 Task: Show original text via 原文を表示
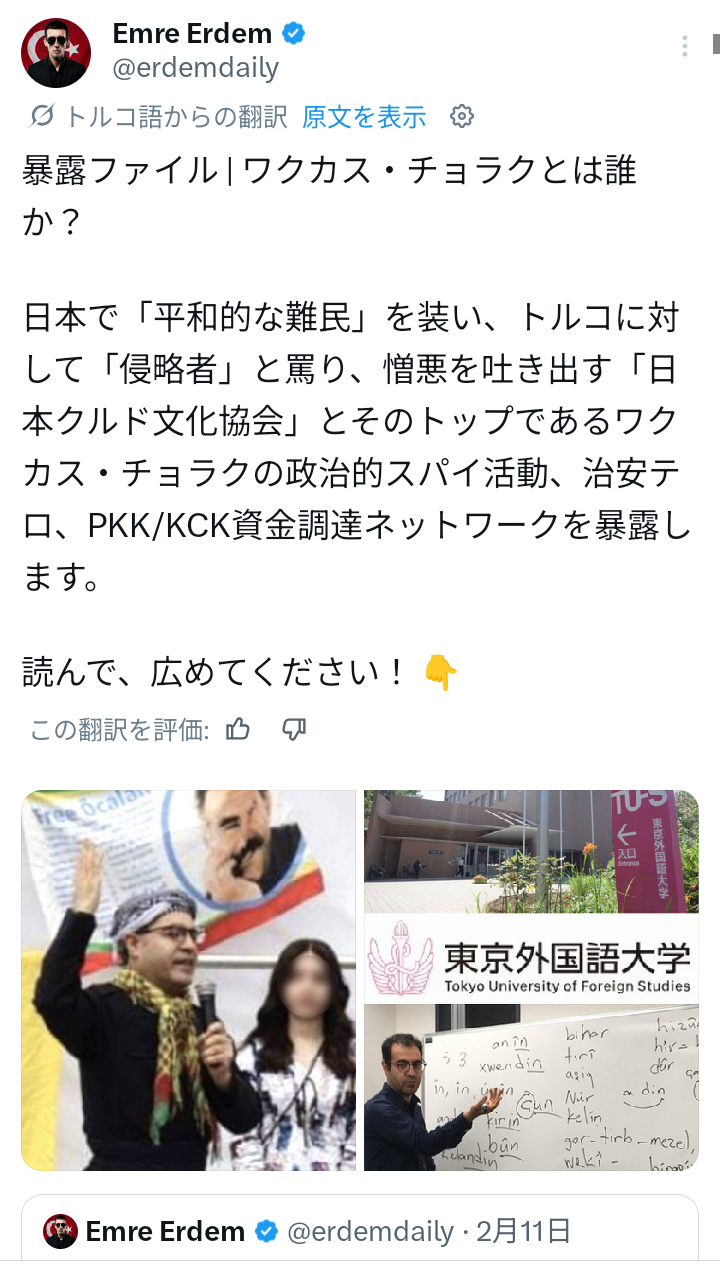(364, 117)
